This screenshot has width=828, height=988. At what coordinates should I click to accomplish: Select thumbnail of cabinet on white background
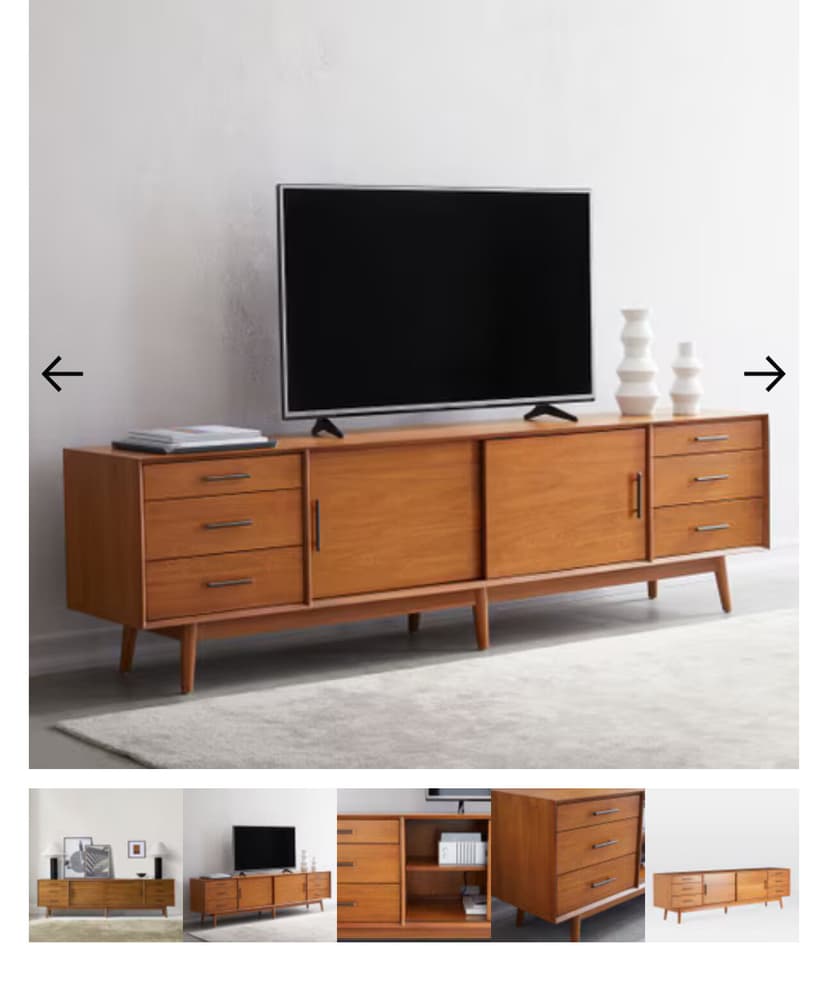722,865
